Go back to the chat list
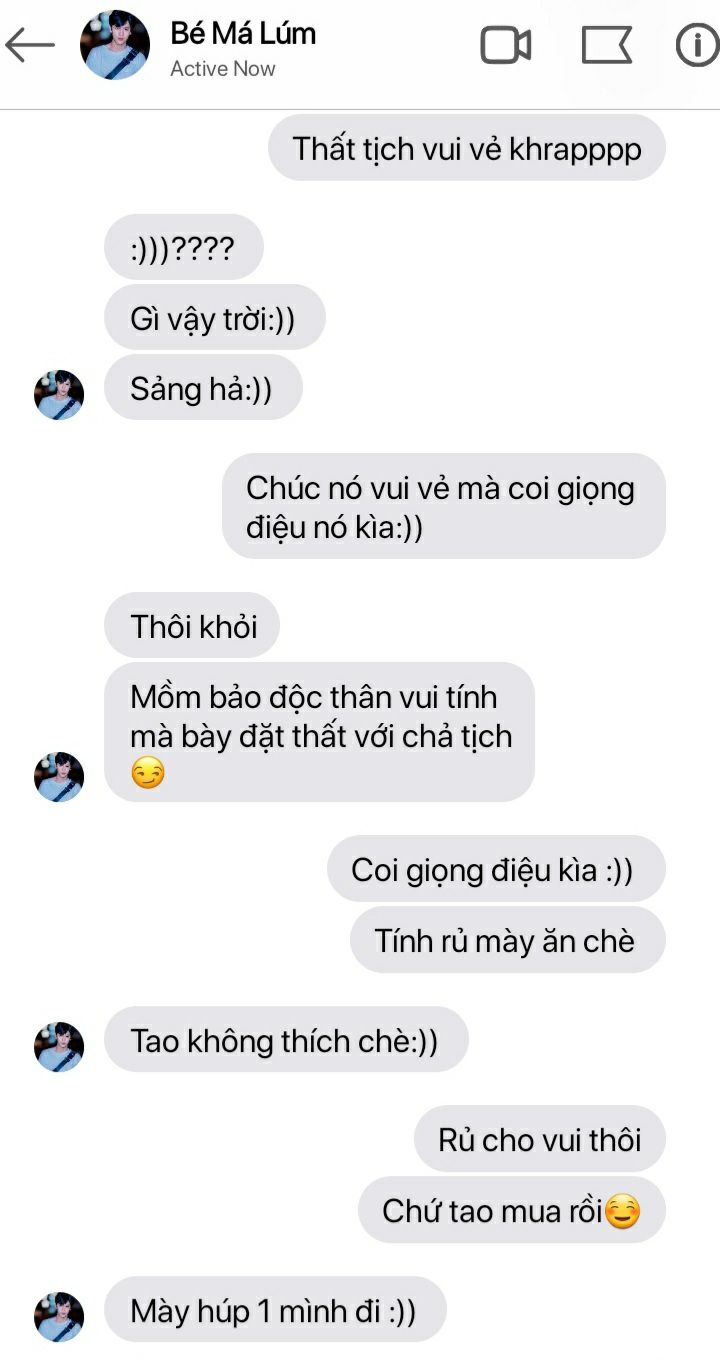 30,45
